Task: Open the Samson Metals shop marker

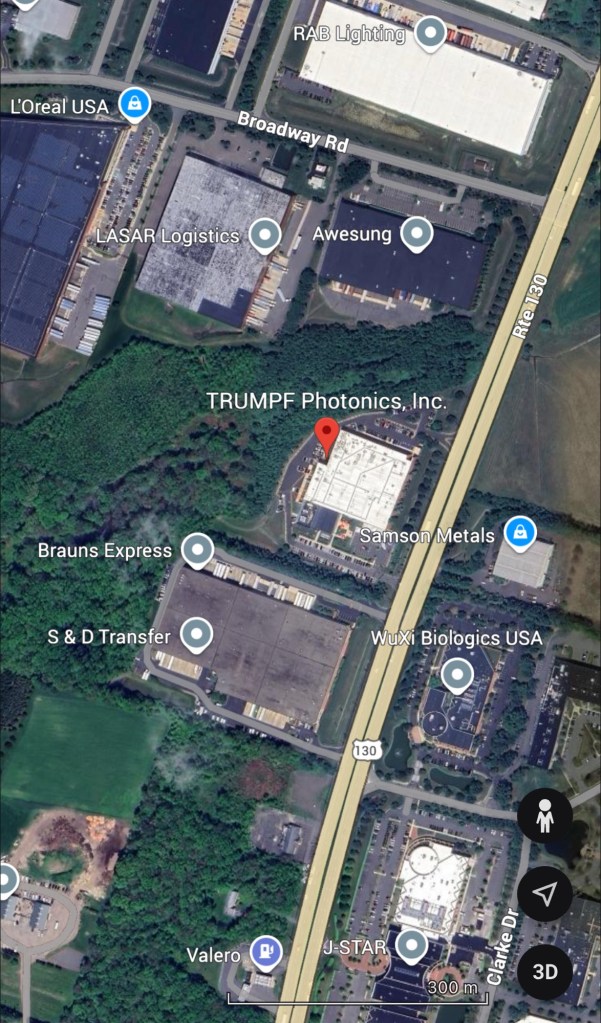Action: click(518, 534)
